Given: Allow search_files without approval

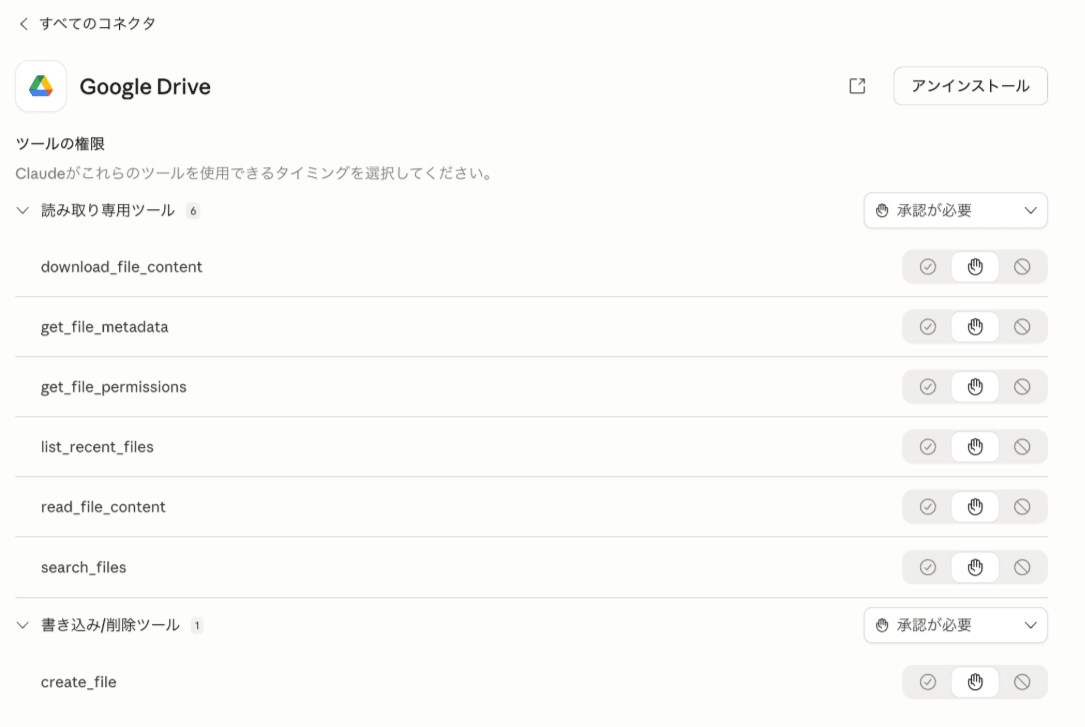Looking at the screenshot, I should pyautogui.click(x=928, y=567).
